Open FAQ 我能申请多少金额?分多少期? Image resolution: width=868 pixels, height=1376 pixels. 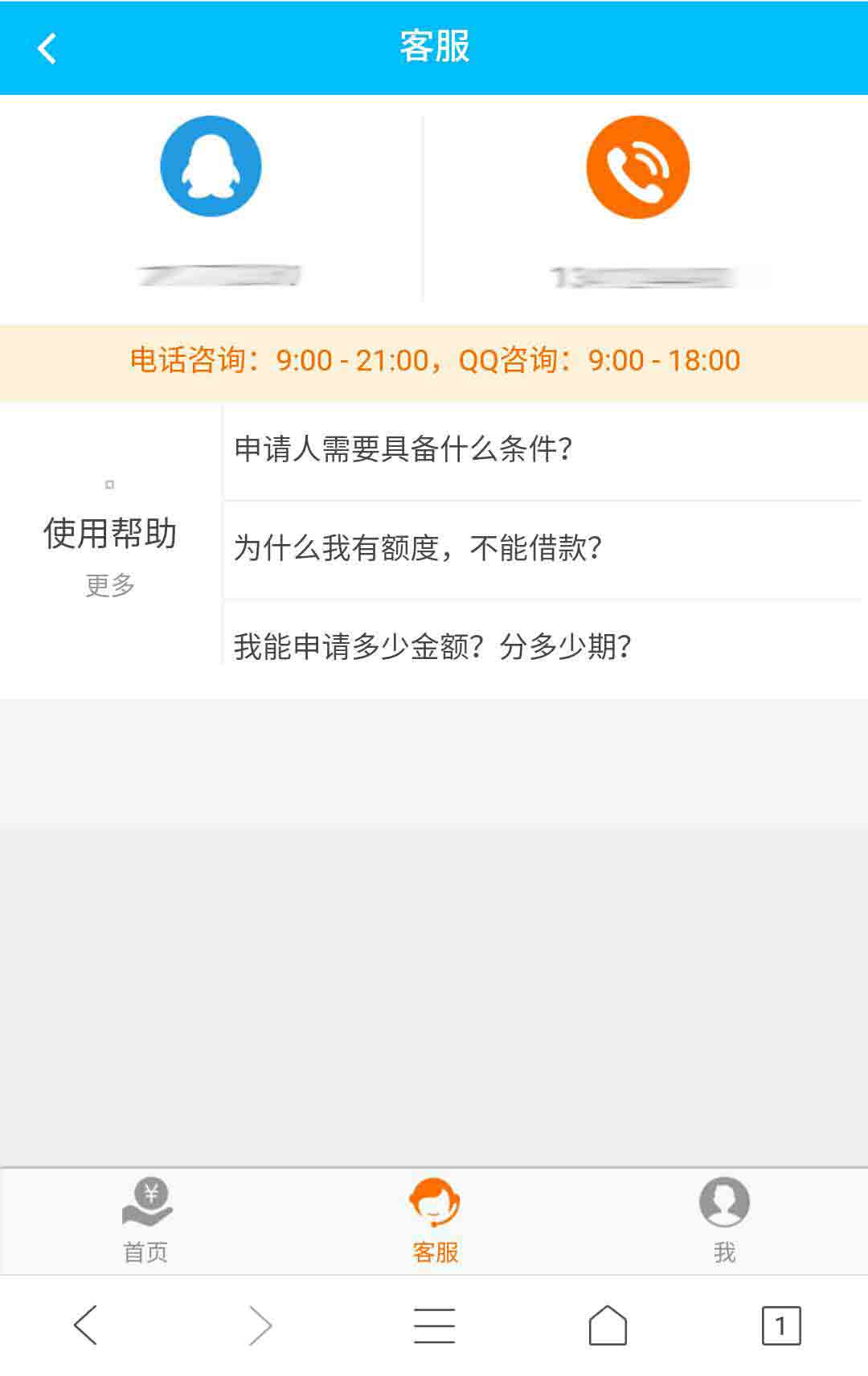click(x=432, y=645)
